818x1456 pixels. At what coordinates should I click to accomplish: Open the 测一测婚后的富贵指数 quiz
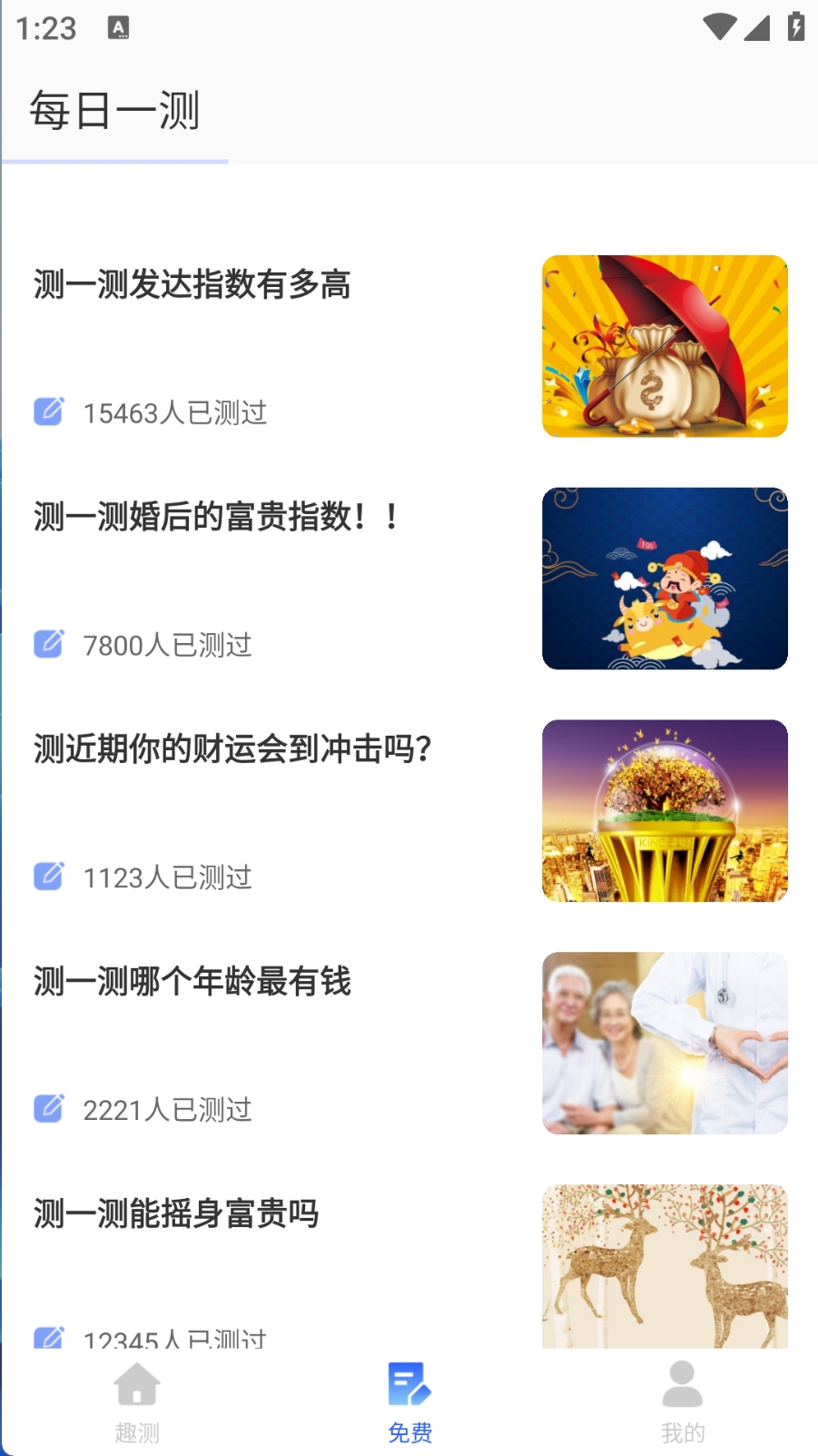pyautogui.click(x=215, y=517)
